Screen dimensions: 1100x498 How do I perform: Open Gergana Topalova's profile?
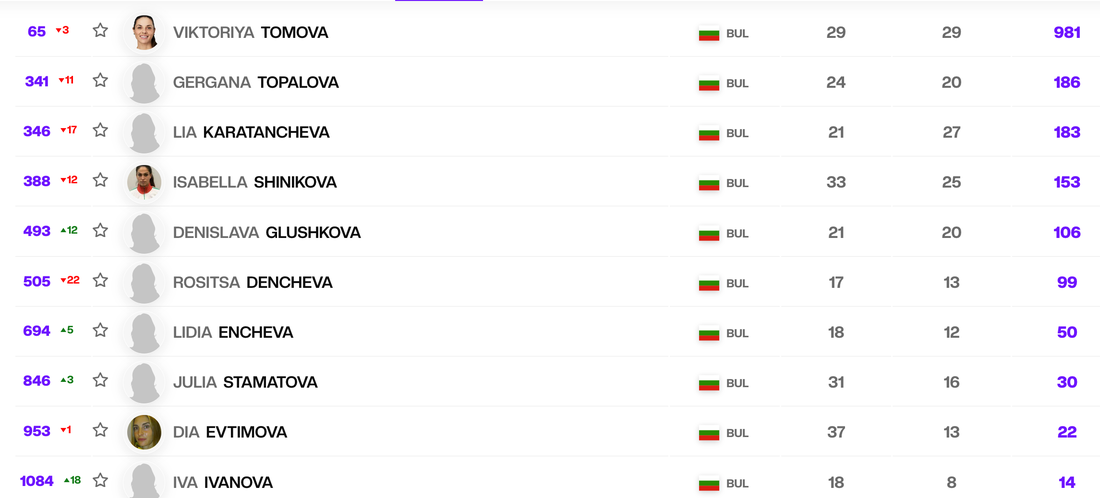(255, 82)
